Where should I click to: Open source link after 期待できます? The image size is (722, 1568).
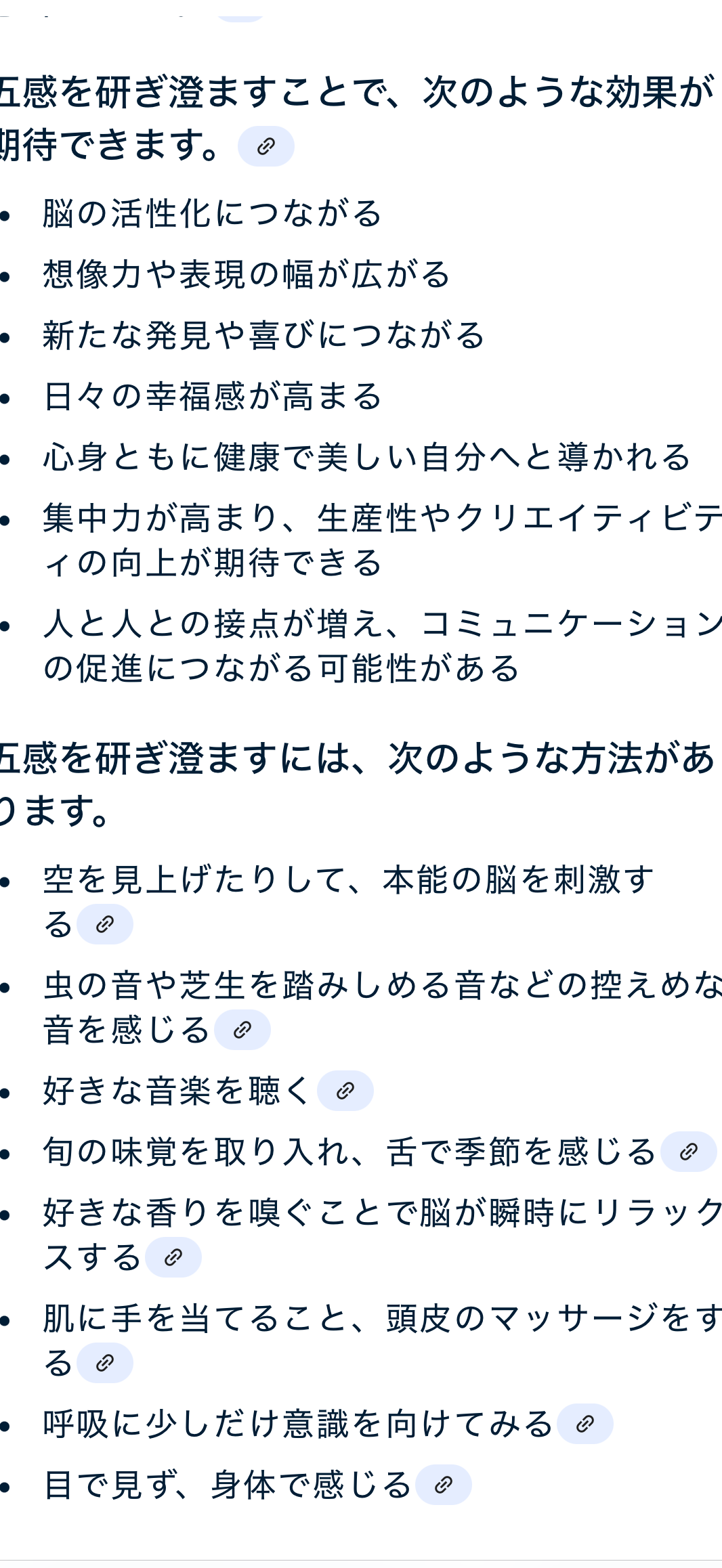click(266, 146)
